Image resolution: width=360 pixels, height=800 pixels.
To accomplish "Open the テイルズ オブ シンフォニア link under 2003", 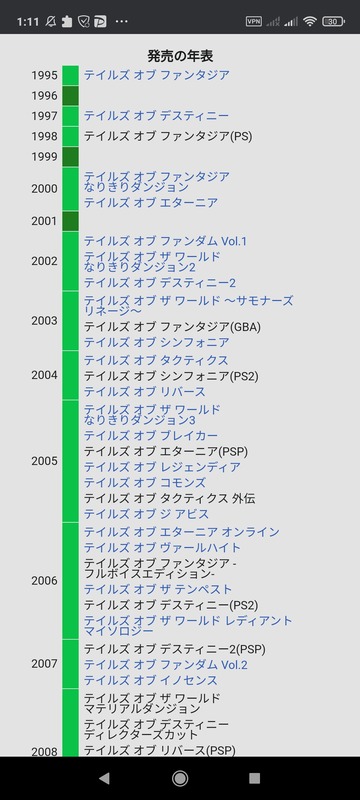I will point(157,342).
